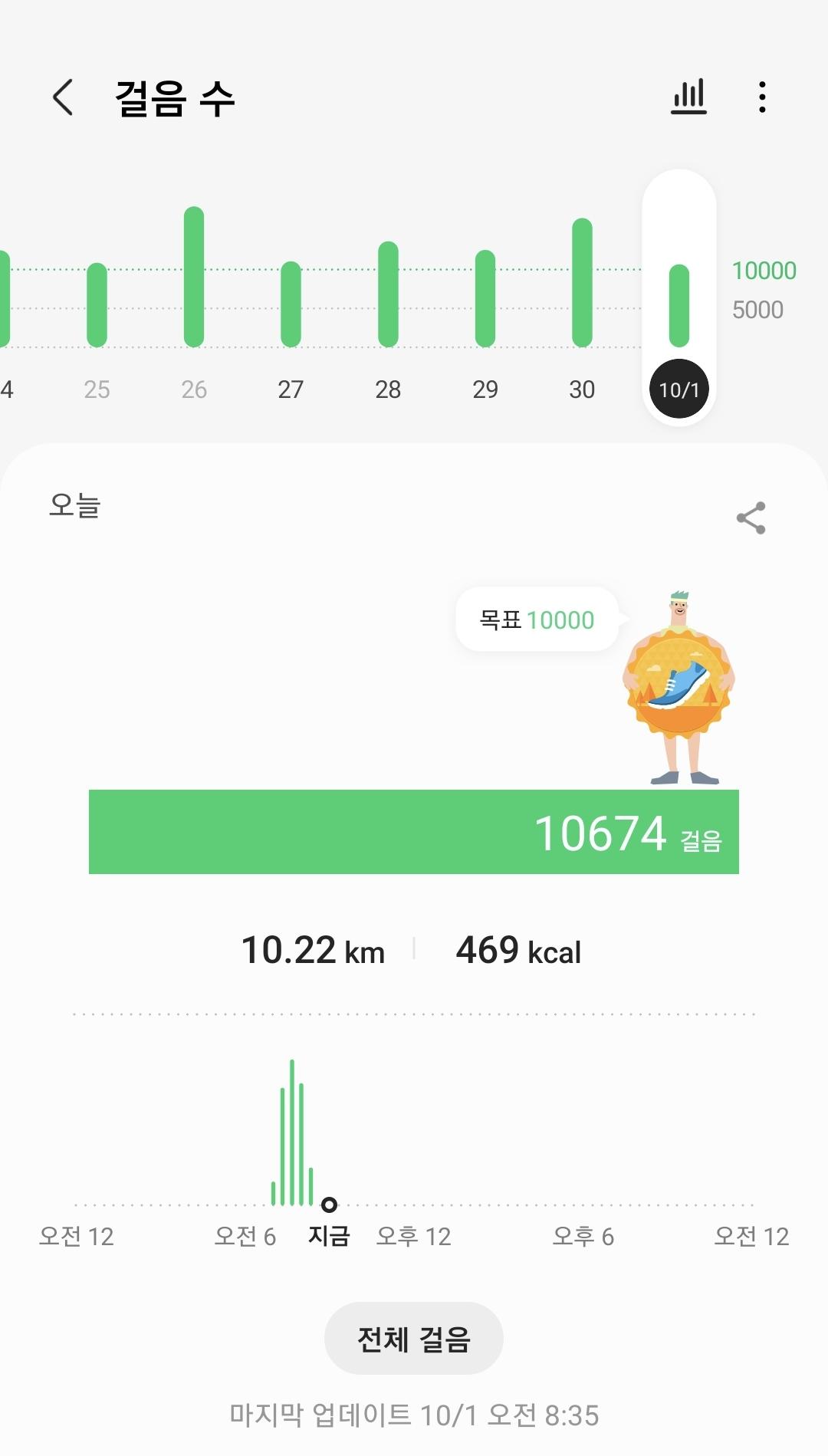Select the bar for day 30
The height and width of the screenshot is (1456, 828).
click(x=582, y=283)
